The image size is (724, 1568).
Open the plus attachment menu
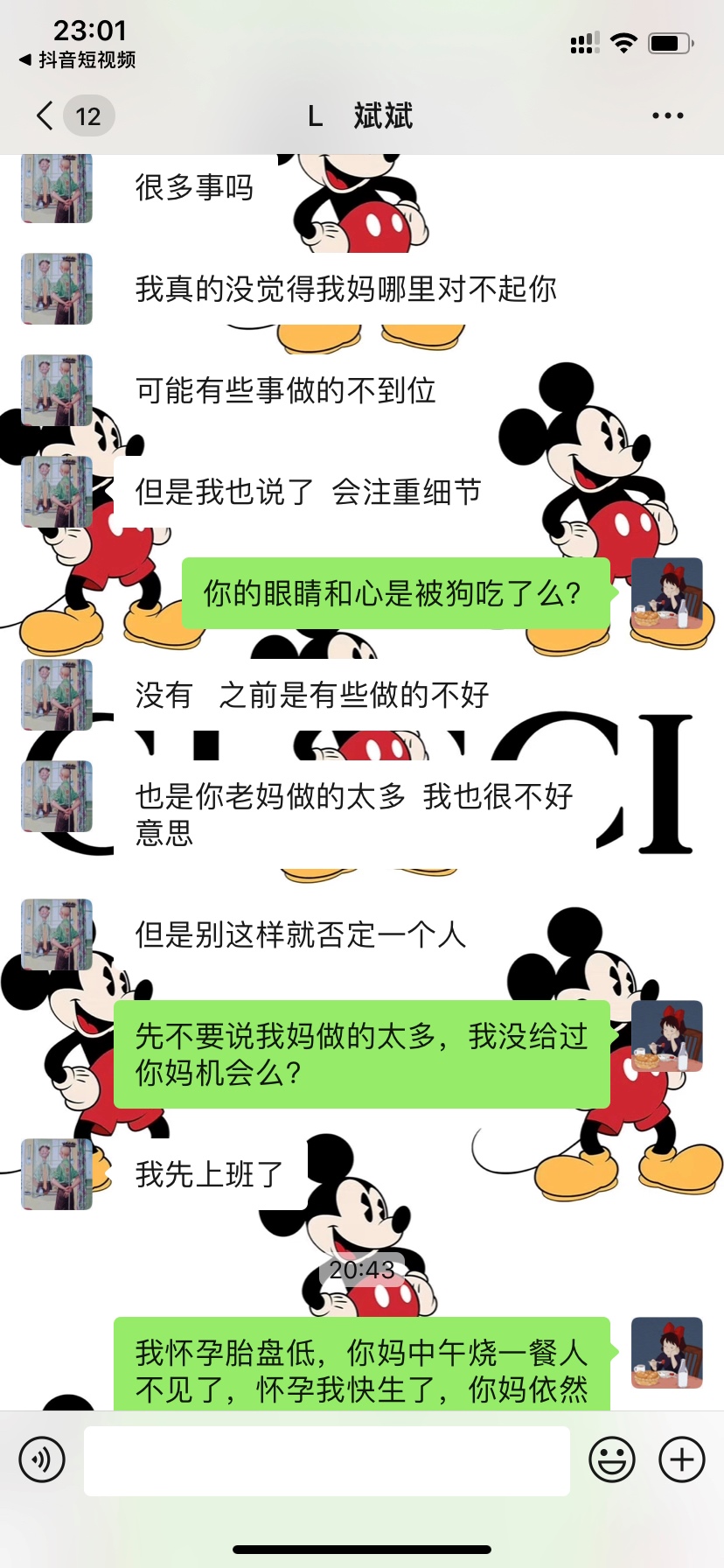tap(681, 1459)
